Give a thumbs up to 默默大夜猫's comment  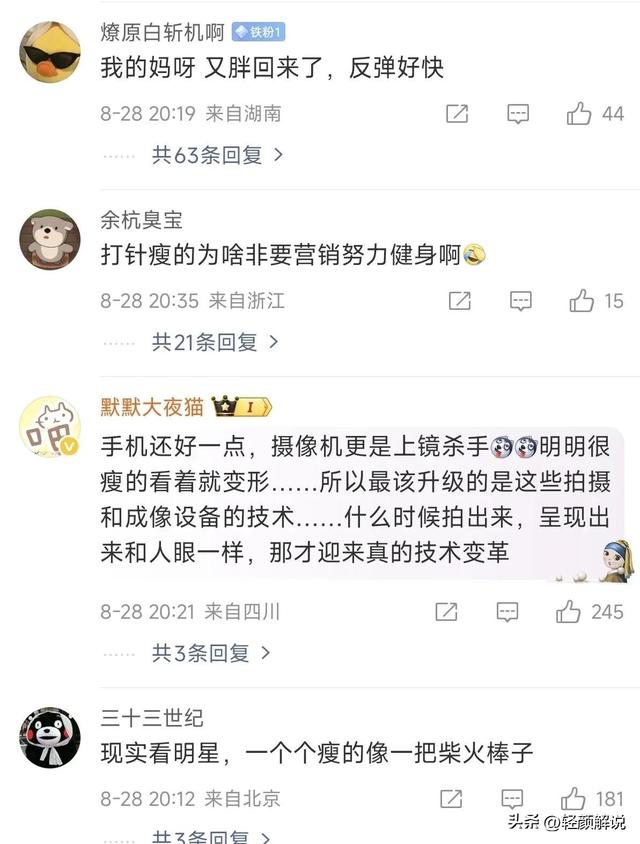569,611
